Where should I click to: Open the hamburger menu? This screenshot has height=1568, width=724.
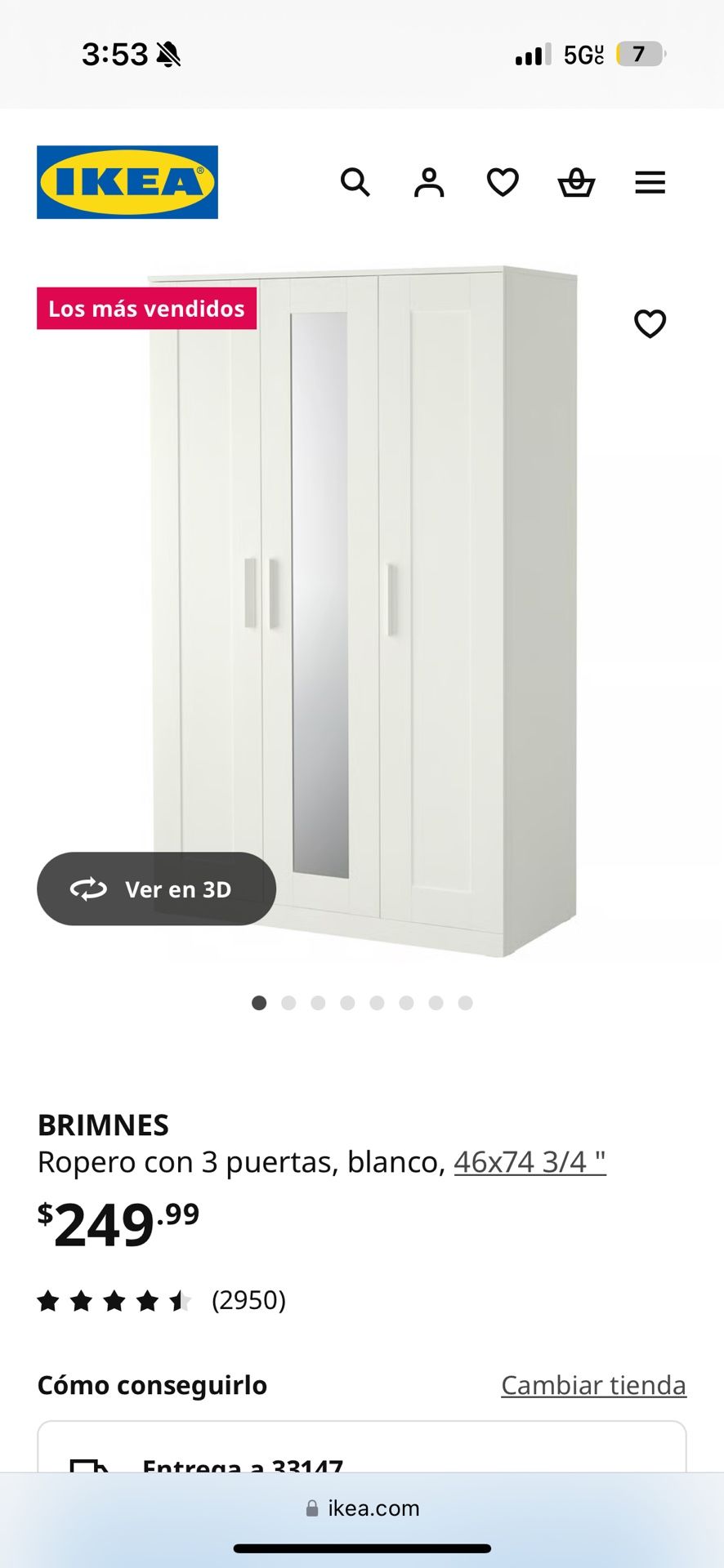click(x=650, y=182)
